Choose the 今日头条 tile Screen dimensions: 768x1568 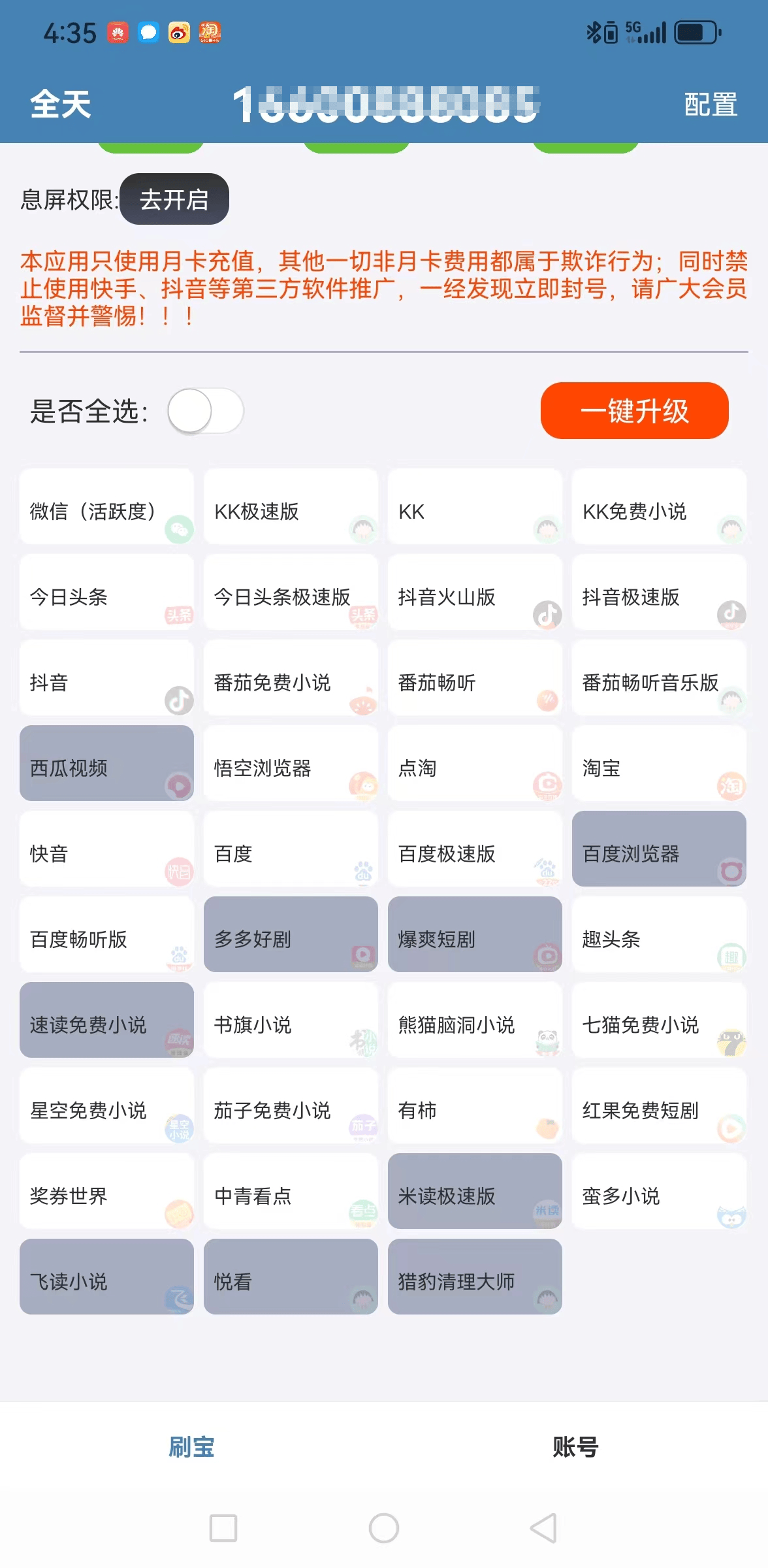coord(106,592)
